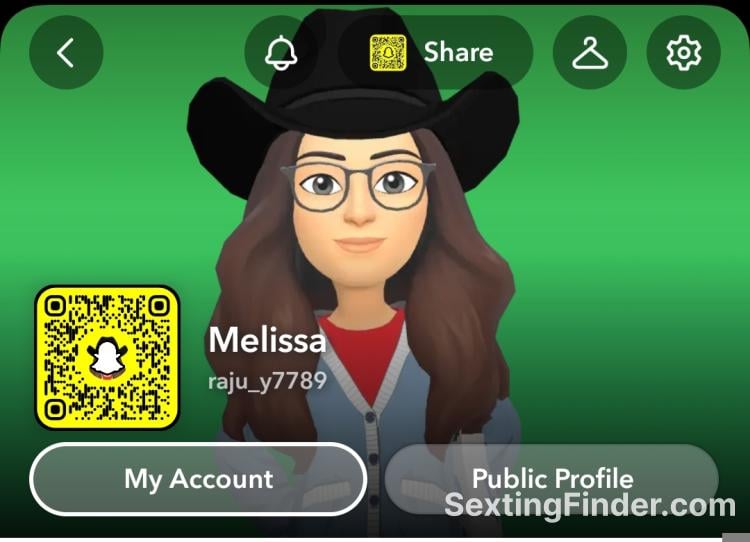This screenshot has width=750, height=542.
Task: Open the settings gear
Action: 684,53
